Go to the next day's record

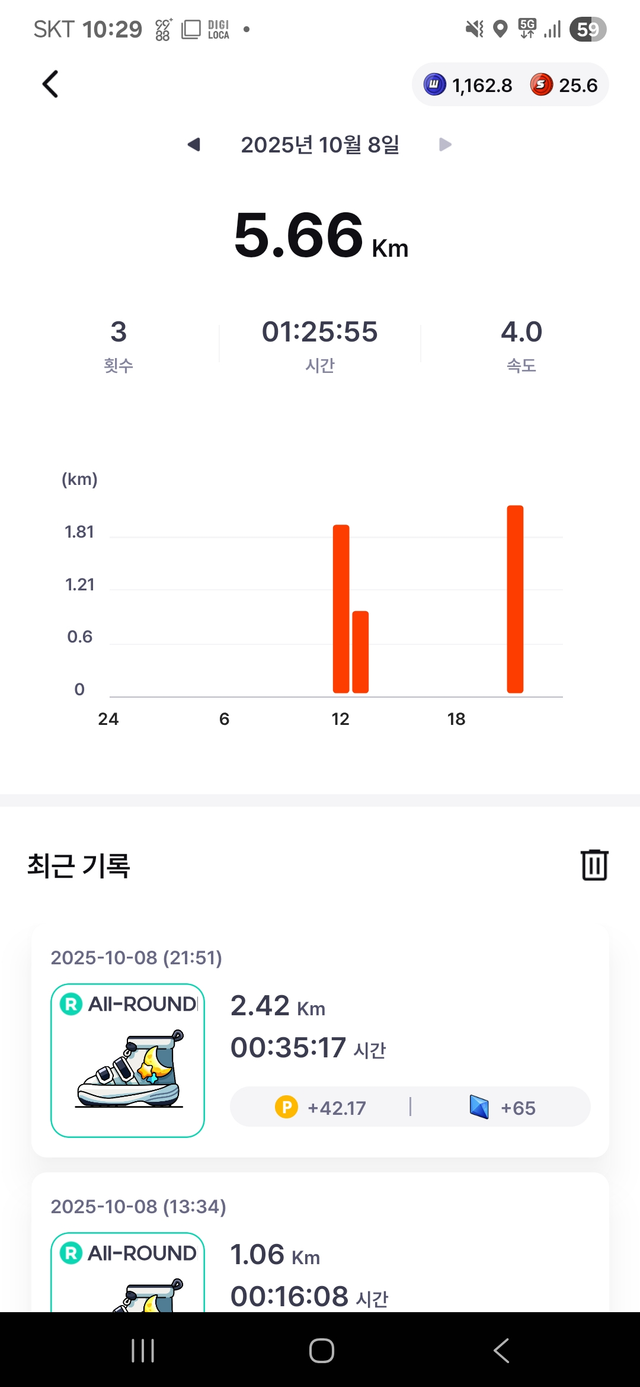pyautogui.click(x=445, y=145)
